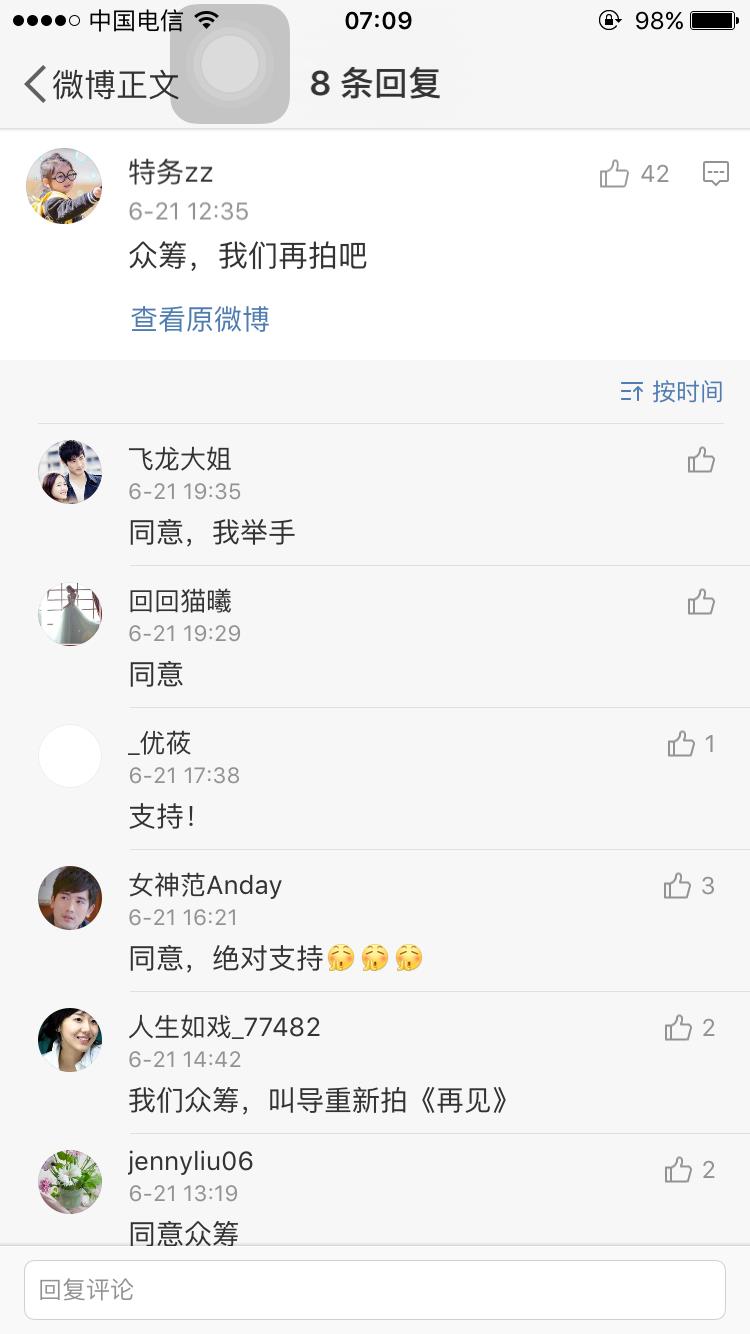Like 回回猫曦's reply
The height and width of the screenshot is (1334, 750).
point(701,602)
